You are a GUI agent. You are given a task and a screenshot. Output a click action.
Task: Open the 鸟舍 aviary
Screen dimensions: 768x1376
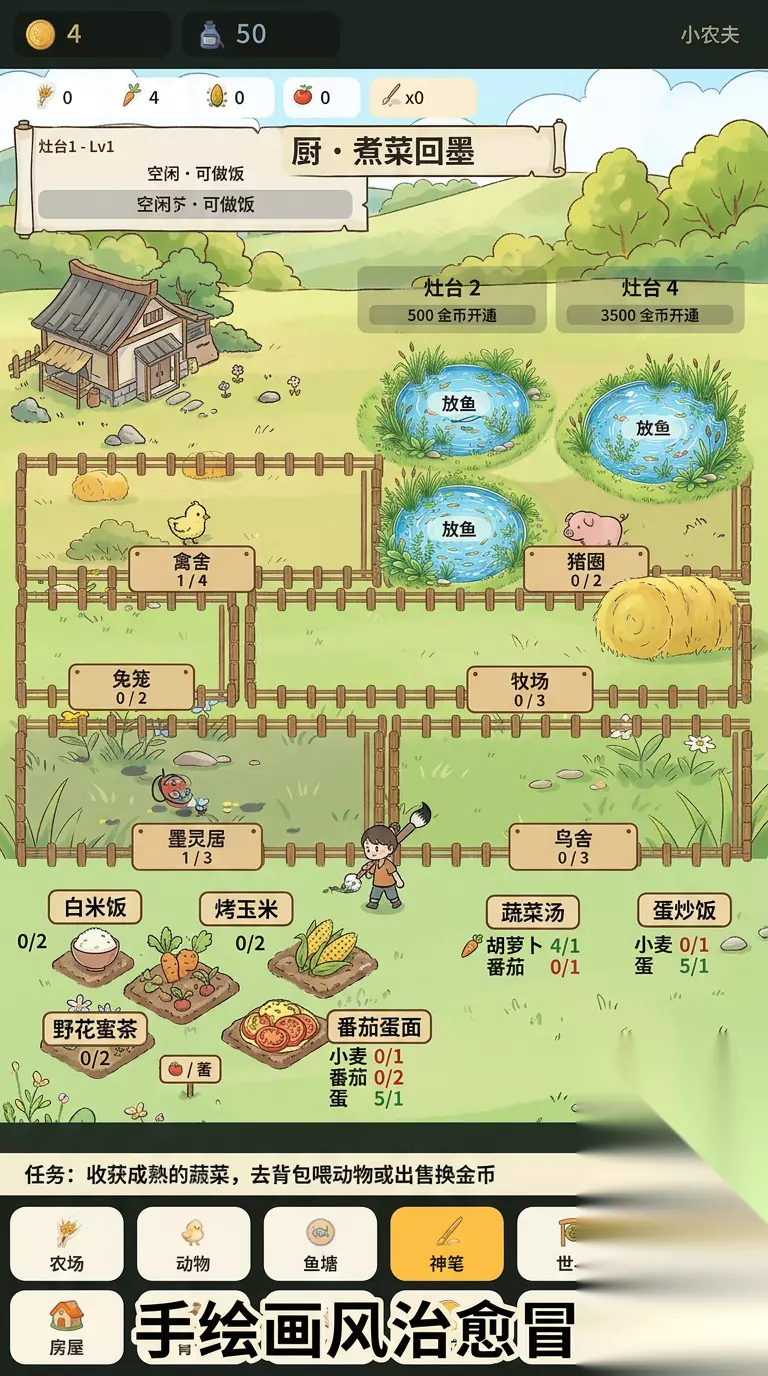(x=573, y=847)
